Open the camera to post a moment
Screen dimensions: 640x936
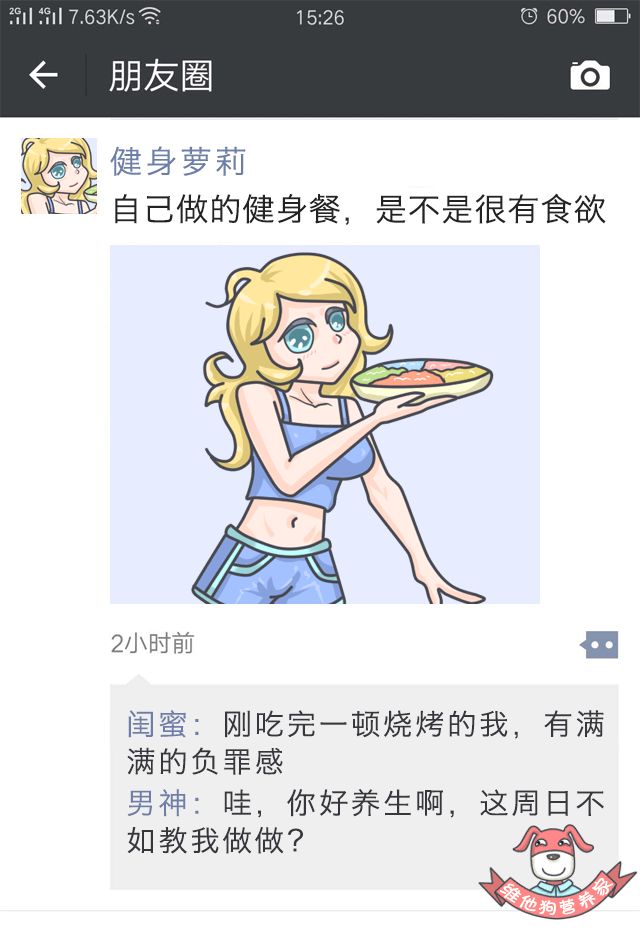tap(590, 75)
